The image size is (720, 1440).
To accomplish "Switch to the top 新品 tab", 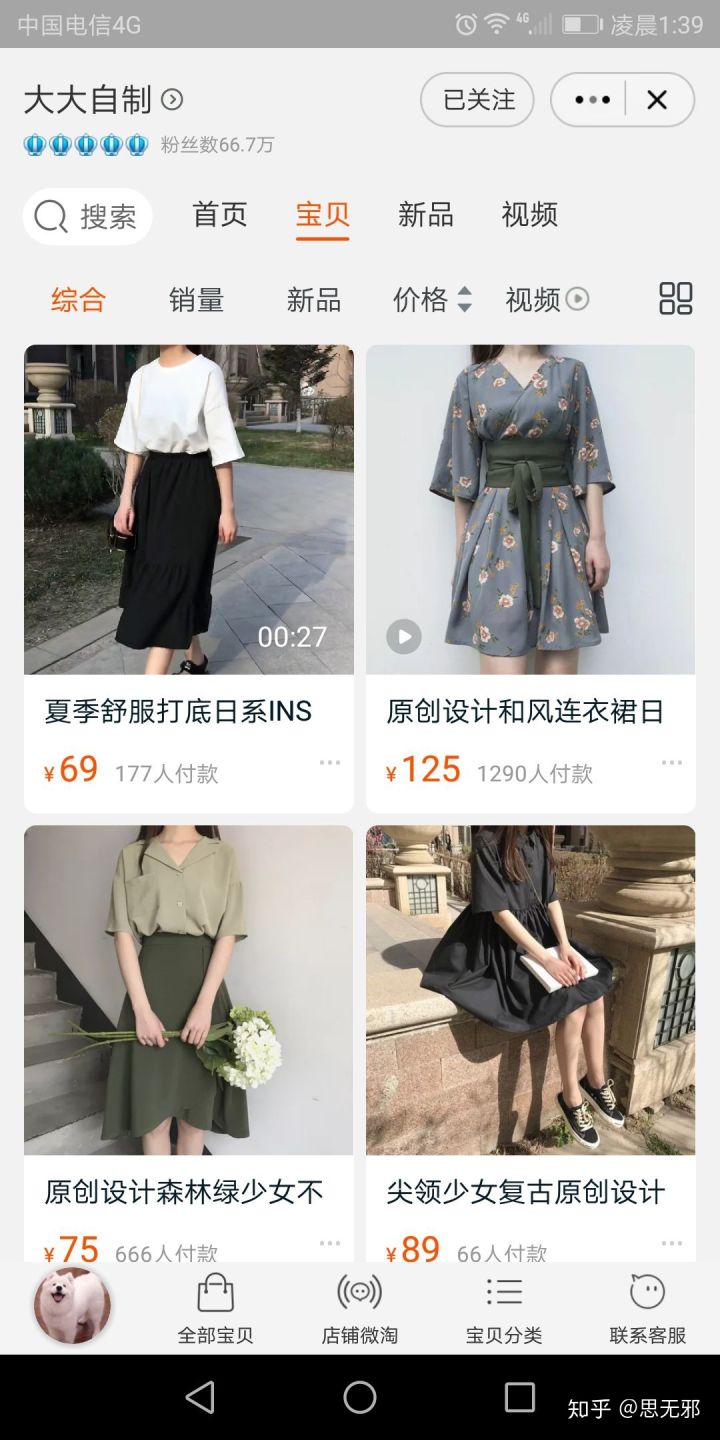I will coord(426,215).
